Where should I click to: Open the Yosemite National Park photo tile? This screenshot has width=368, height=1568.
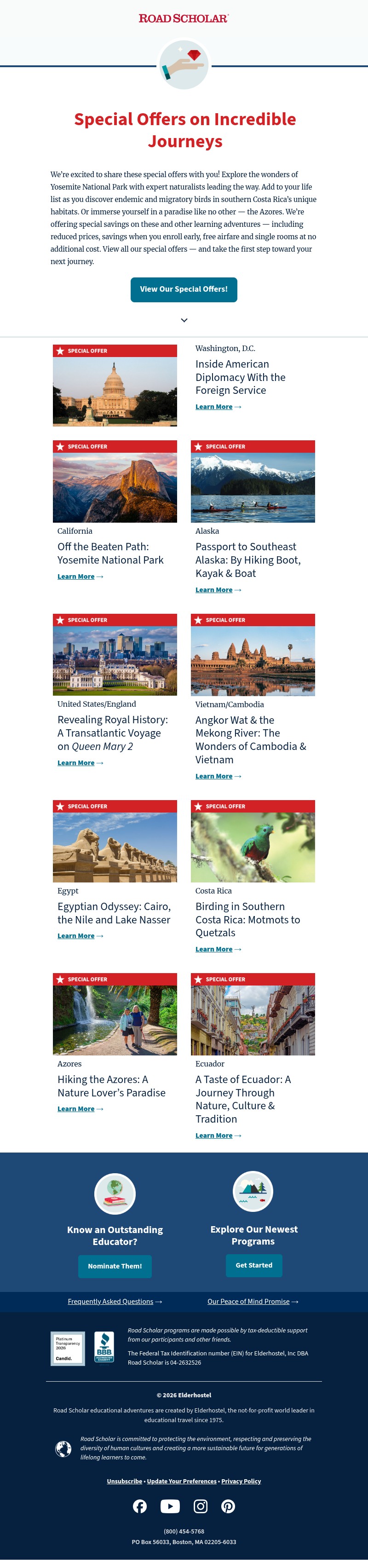(115, 487)
